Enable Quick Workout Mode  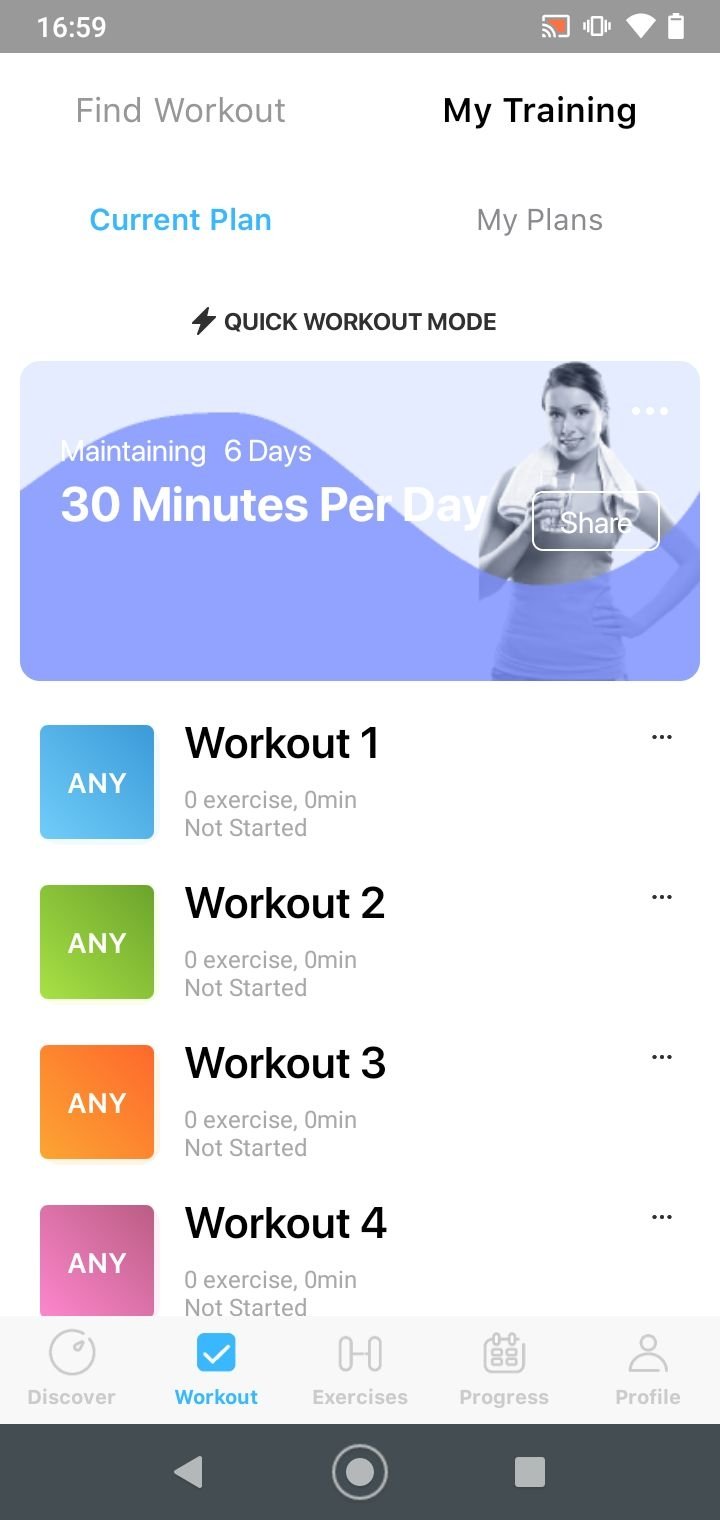coord(344,322)
